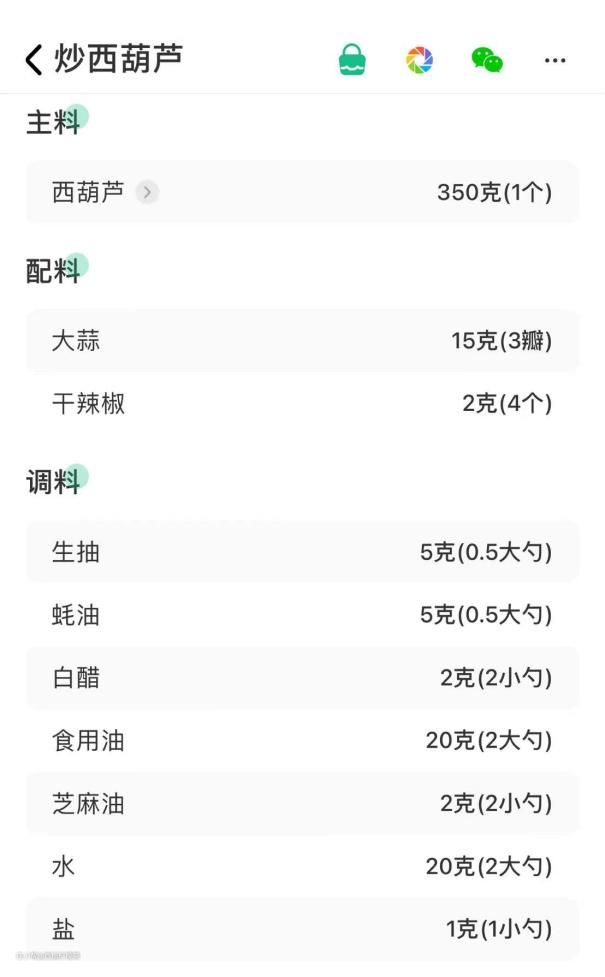Share recipe via WeChat icon
605x977 pixels.
(487, 60)
